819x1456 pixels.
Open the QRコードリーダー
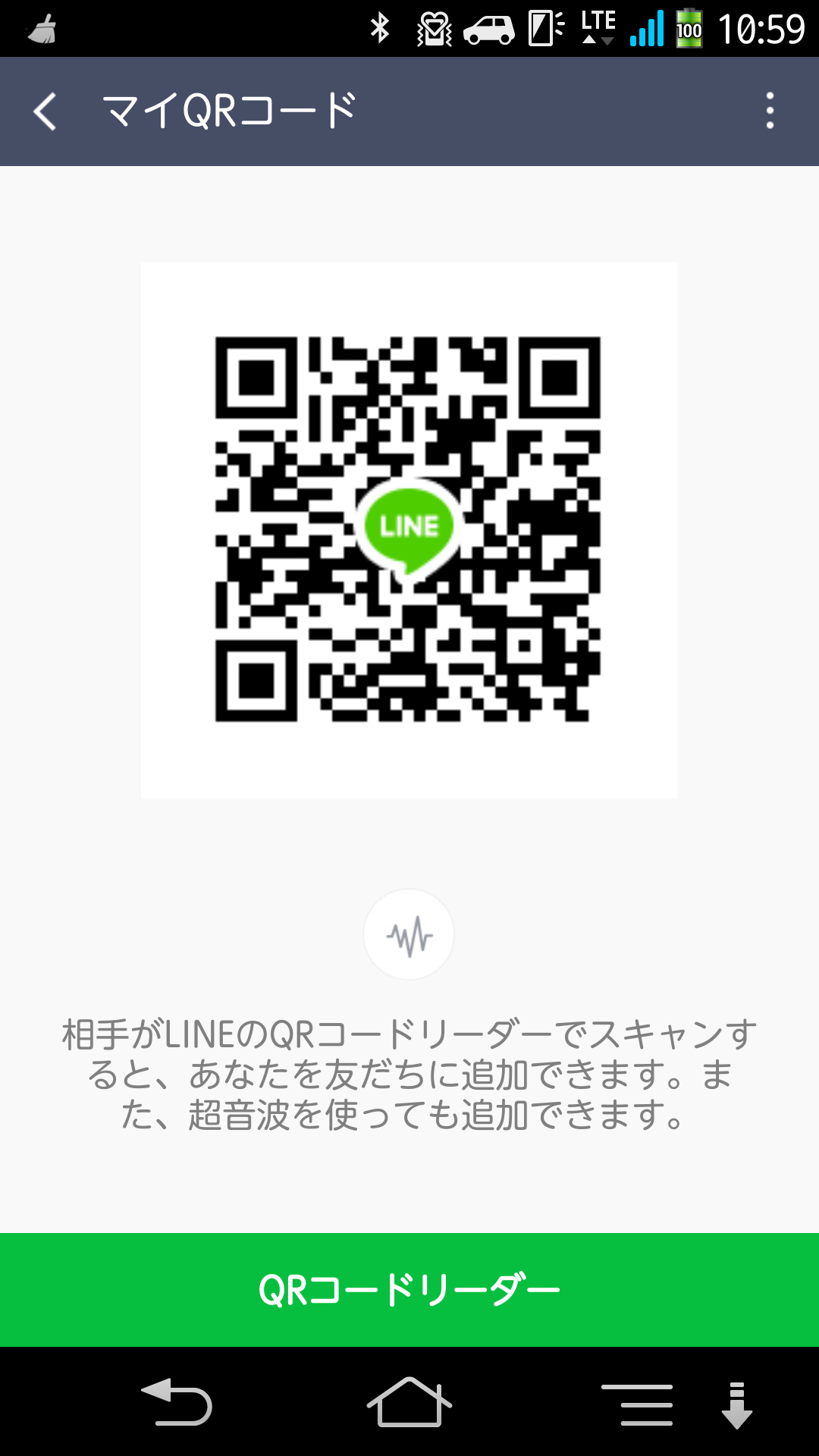pyautogui.click(x=409, y=1290)
